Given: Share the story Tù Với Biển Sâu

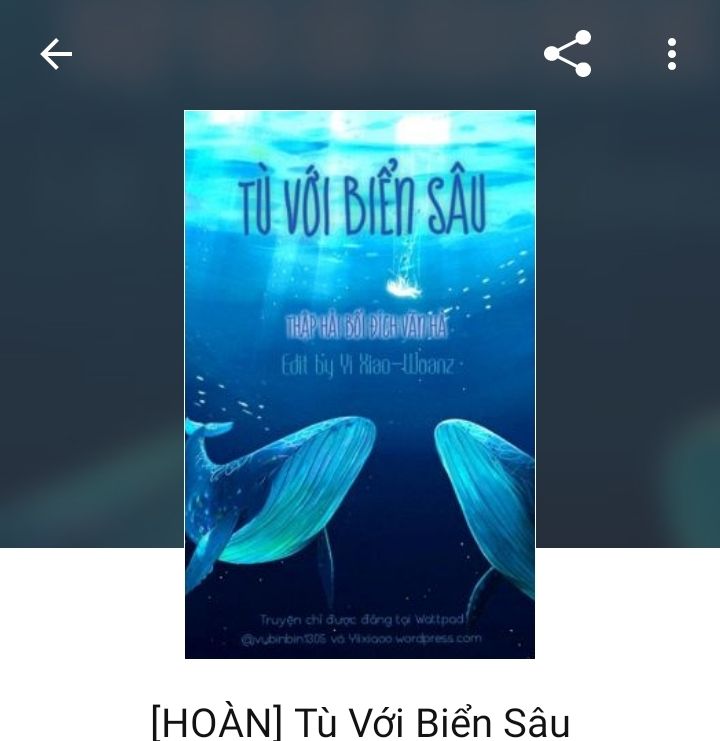Looking at the screenshot, I should pyautogui.click(x=567, y=54).
